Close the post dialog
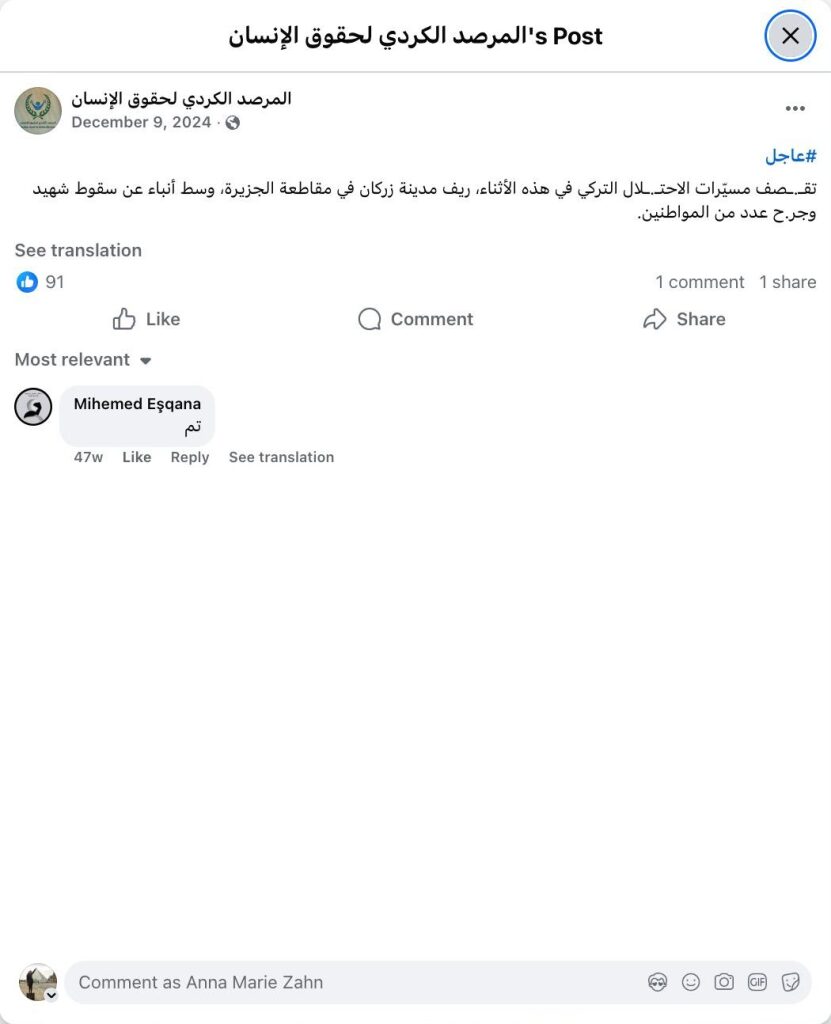 pos(790,37)
